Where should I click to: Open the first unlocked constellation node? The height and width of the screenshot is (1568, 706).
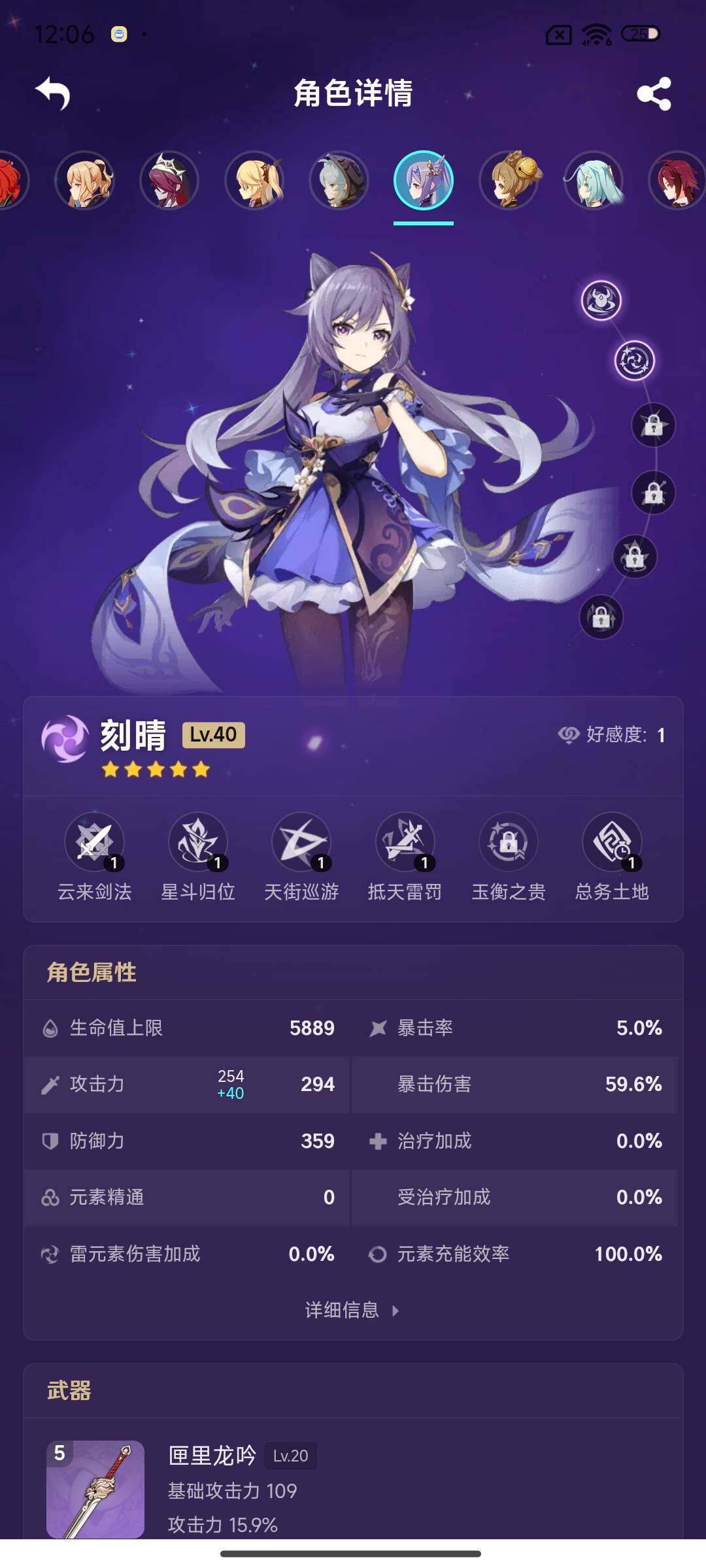pos(601,301)
